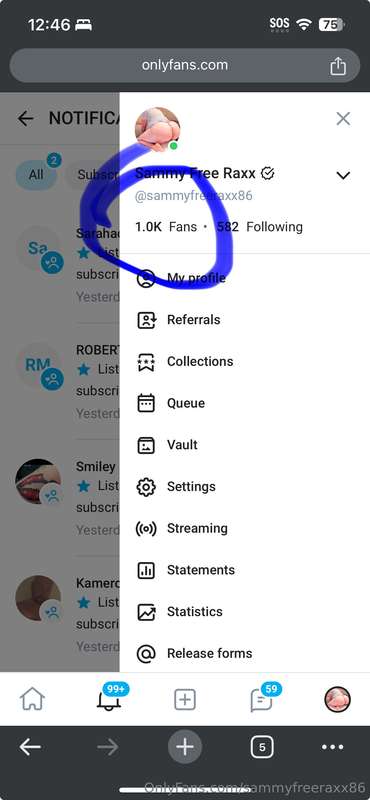The height and width of the screenshot is (800, 370).
Task: View Statements
Action: (186, 570)
